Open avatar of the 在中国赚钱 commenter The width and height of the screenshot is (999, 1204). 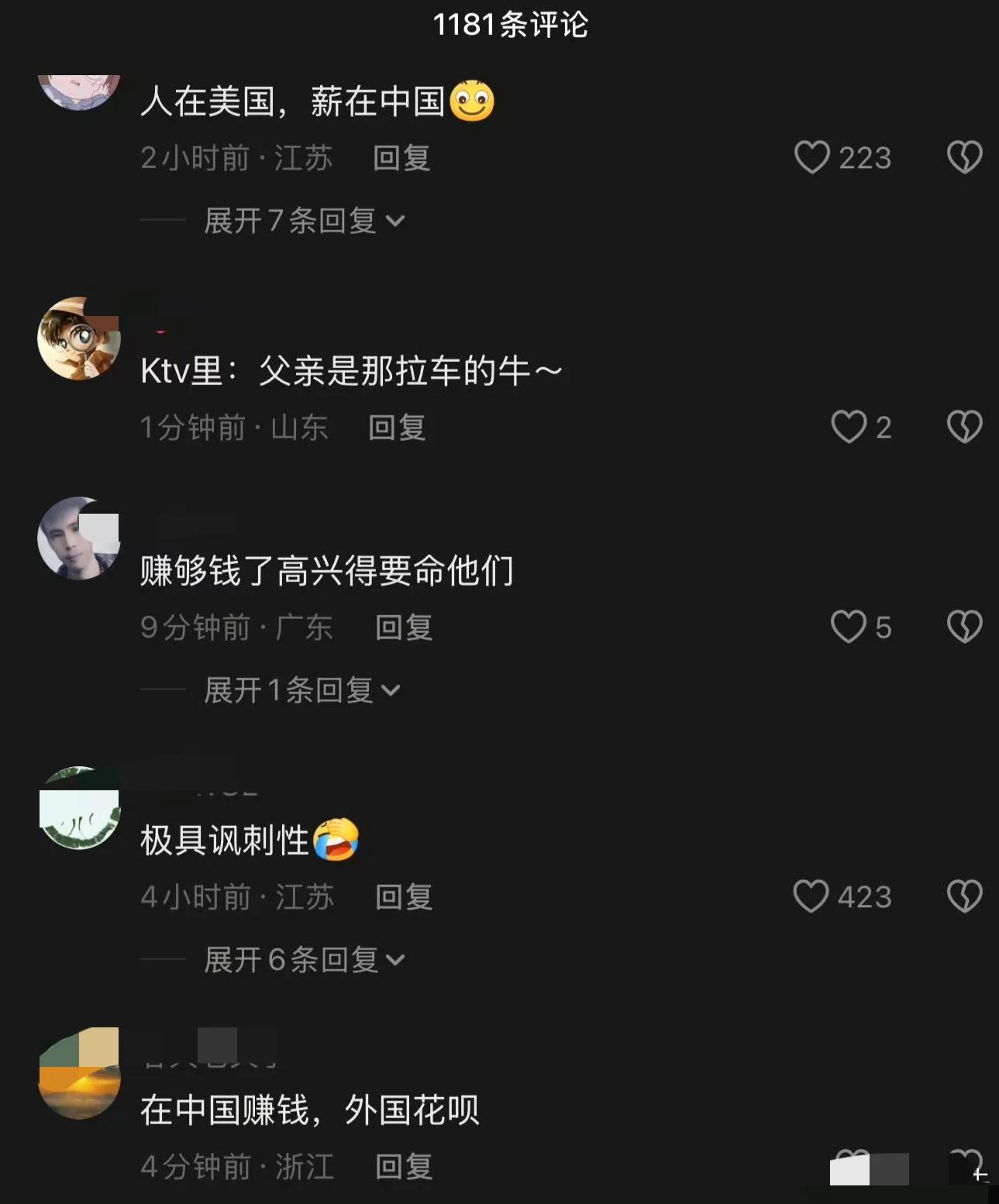(79, 1073)
